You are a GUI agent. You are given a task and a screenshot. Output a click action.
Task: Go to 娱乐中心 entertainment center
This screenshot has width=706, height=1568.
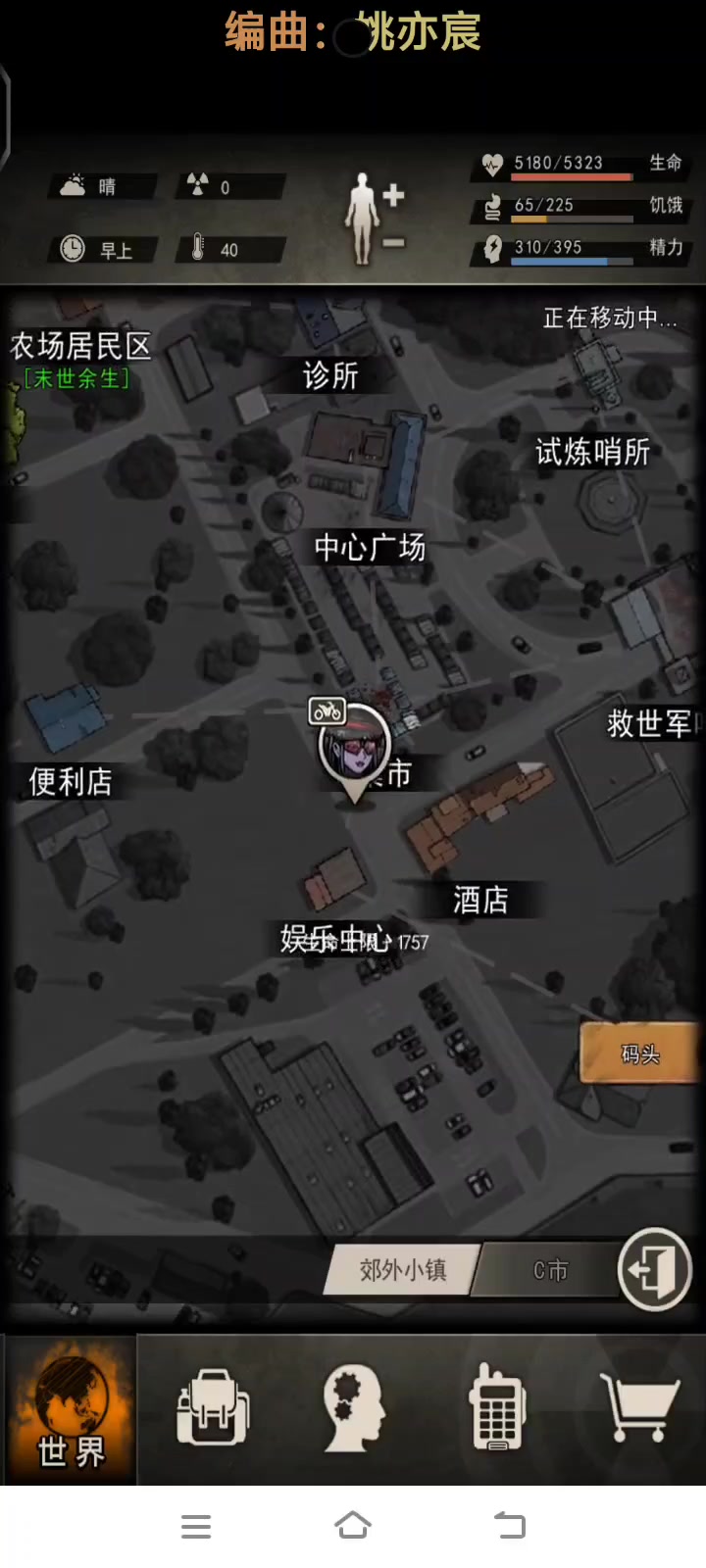[334, 938]
